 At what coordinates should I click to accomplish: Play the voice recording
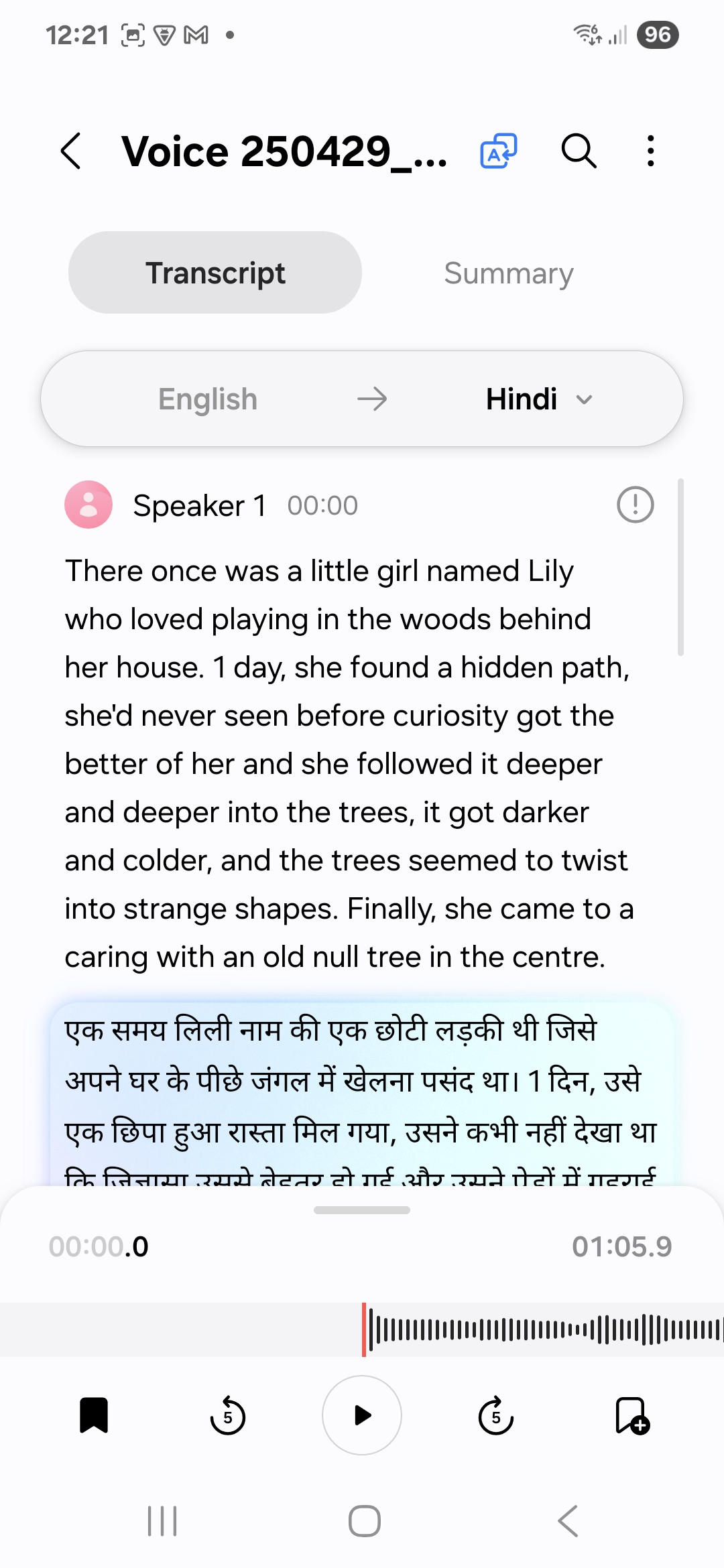click(362, 1415)
